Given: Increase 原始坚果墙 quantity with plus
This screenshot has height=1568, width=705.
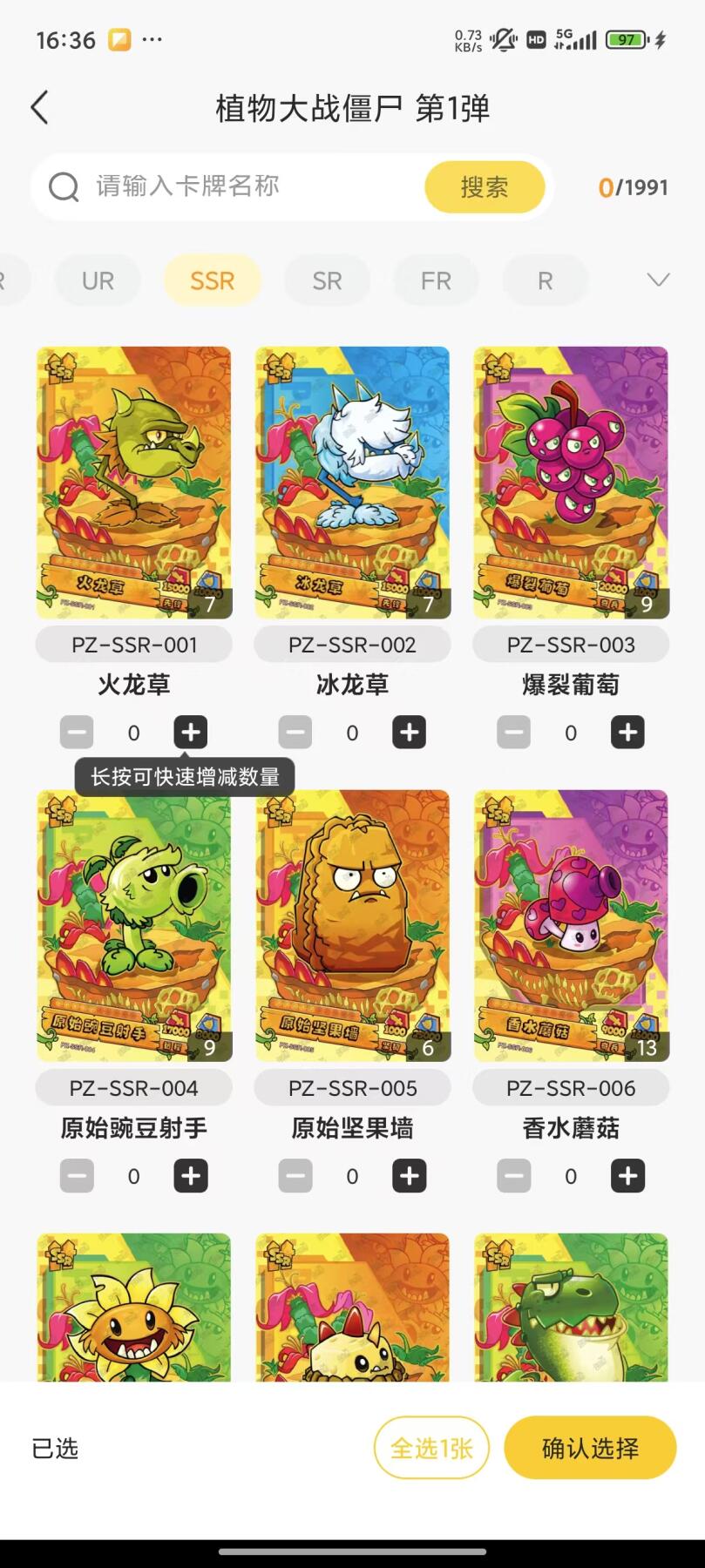Looking at the screenshot, I should (x=410, y=1177).
